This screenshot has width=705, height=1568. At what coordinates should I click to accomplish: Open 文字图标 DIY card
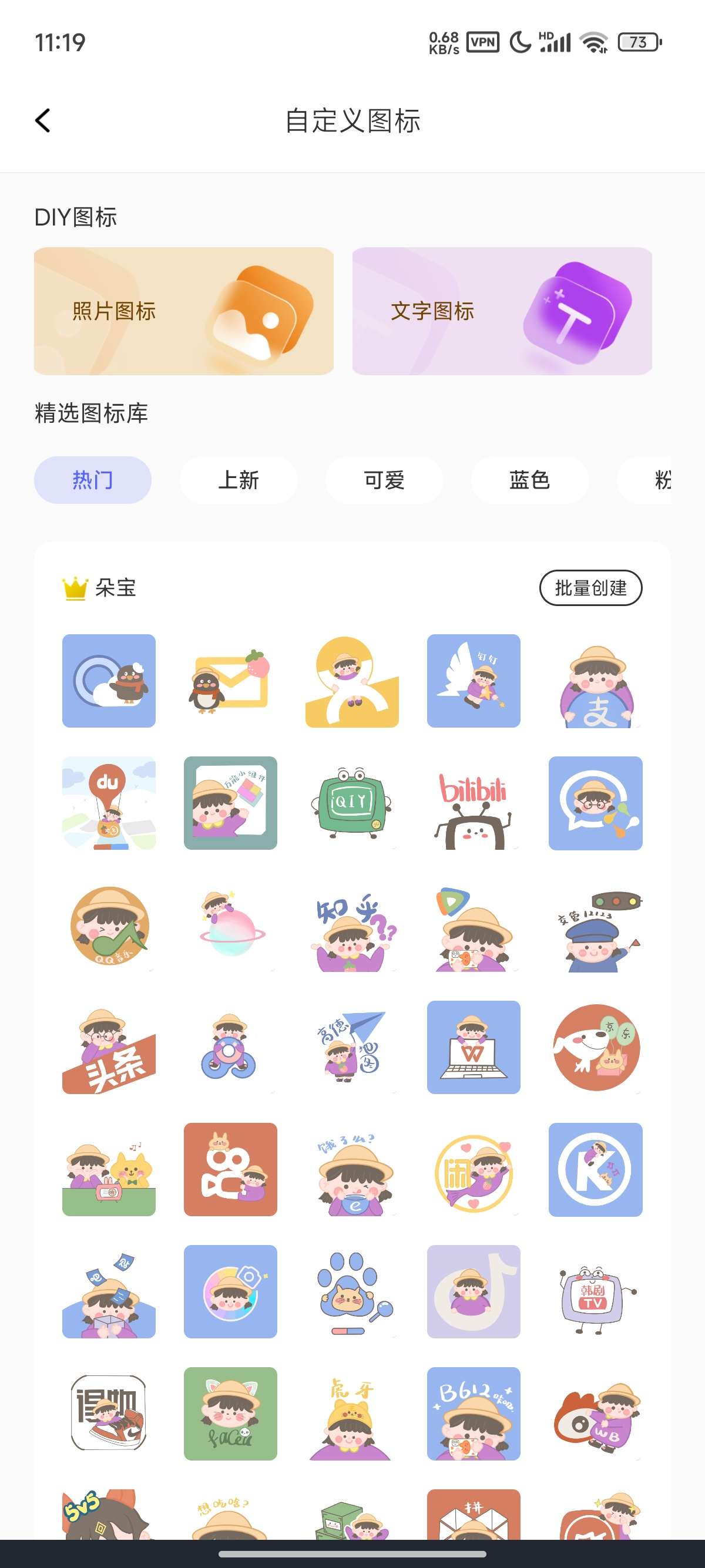coord(502,311)
